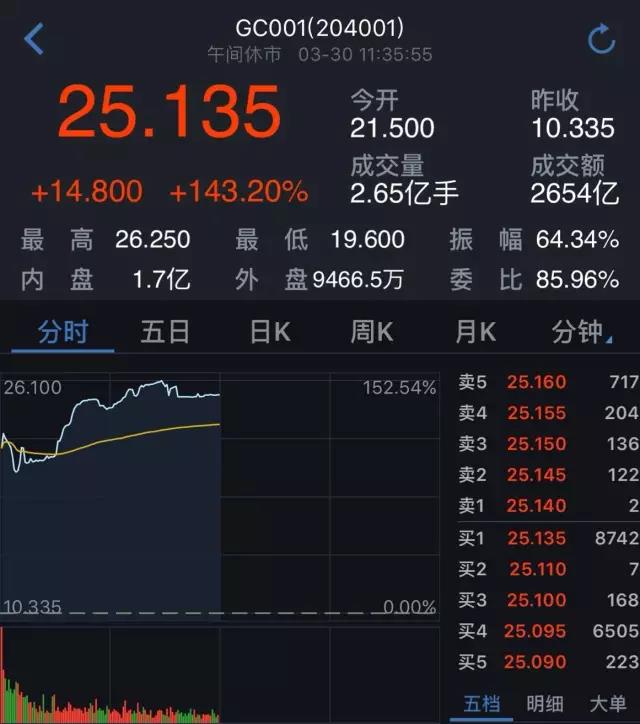Switch to the 五日 chart tab

165,332
